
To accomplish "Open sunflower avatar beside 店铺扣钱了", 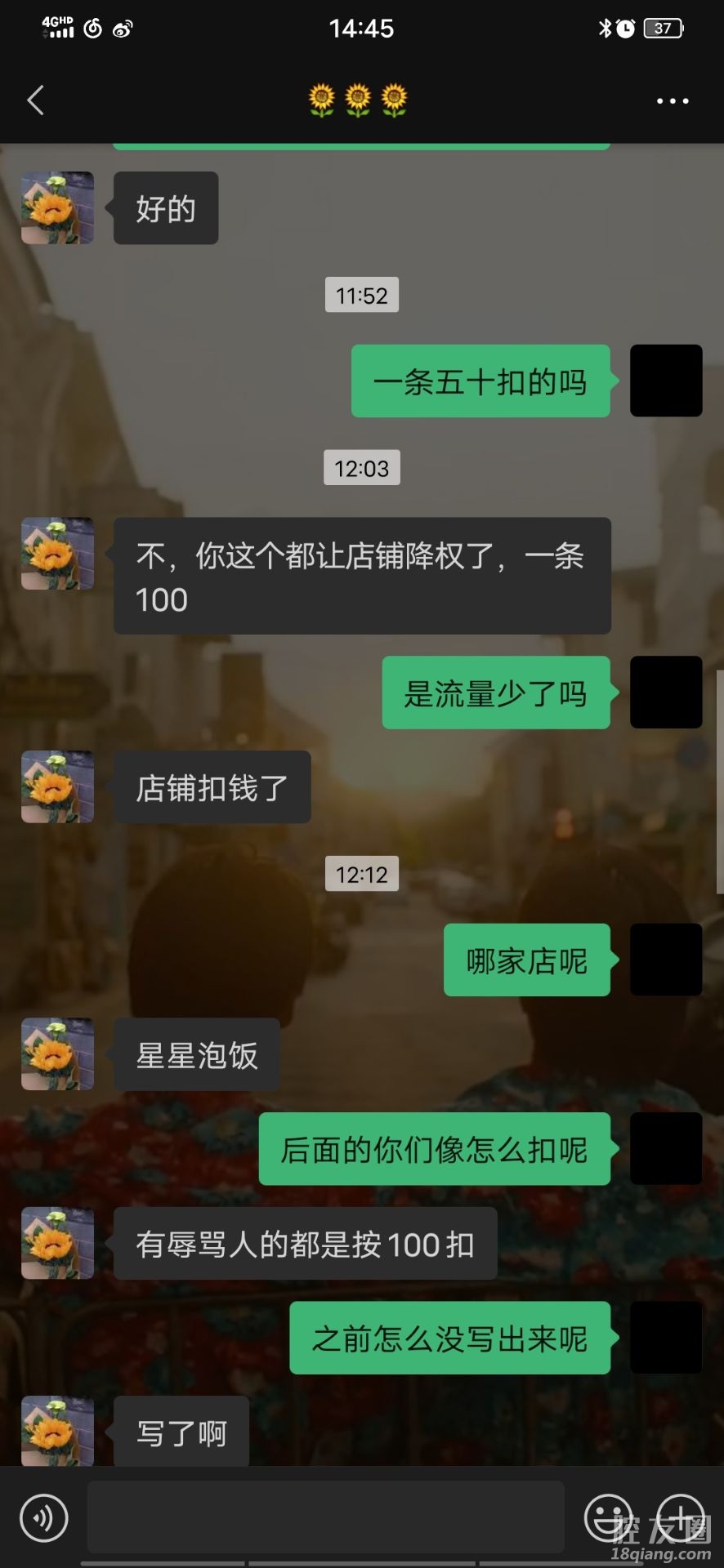I will pos(57,786).
